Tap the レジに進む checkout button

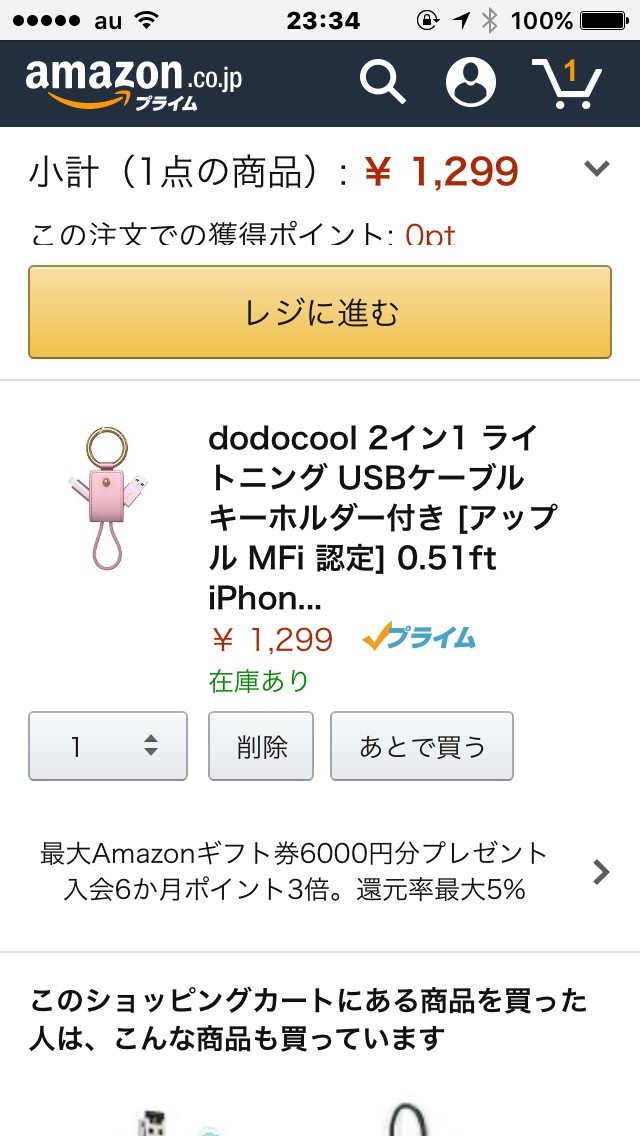click(320, 312)
